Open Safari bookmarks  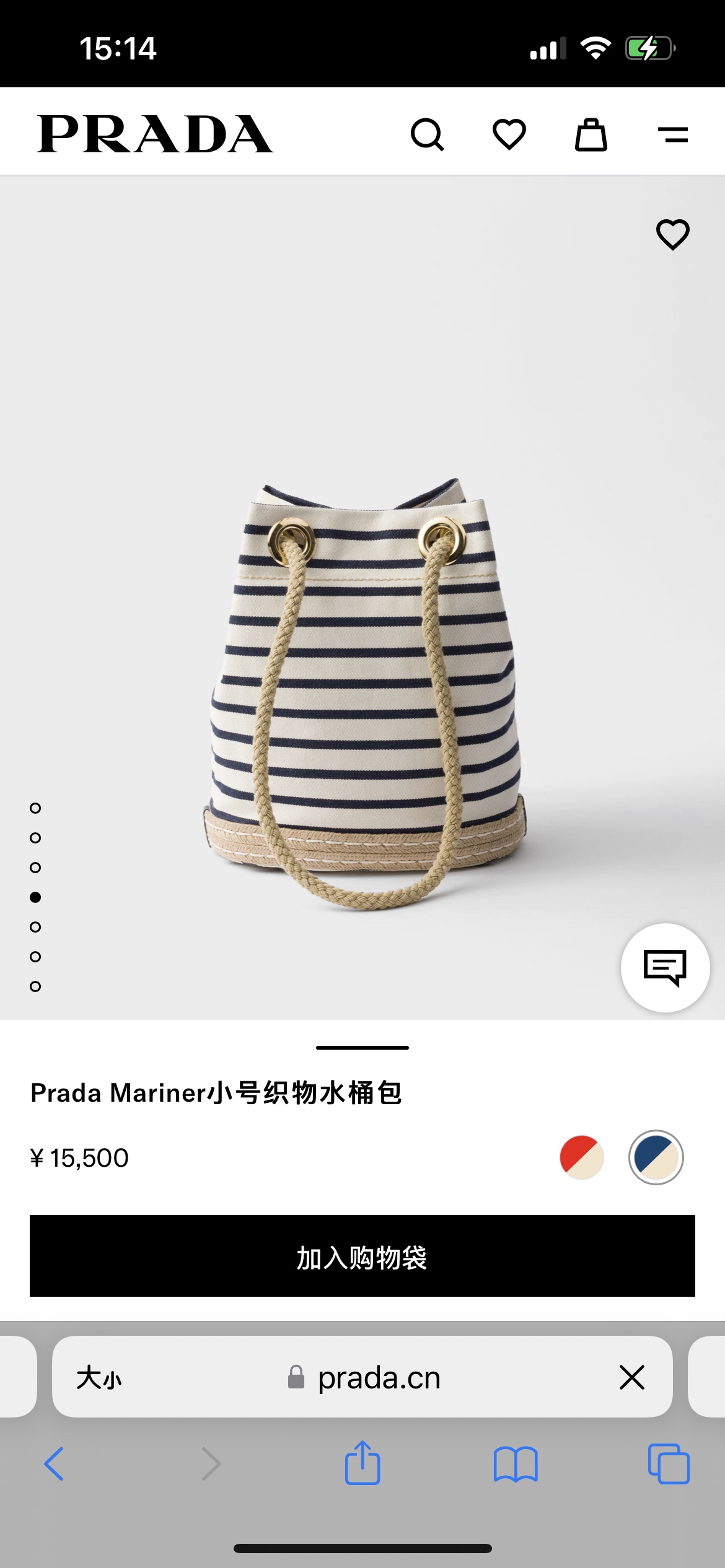coord(516,1464)
